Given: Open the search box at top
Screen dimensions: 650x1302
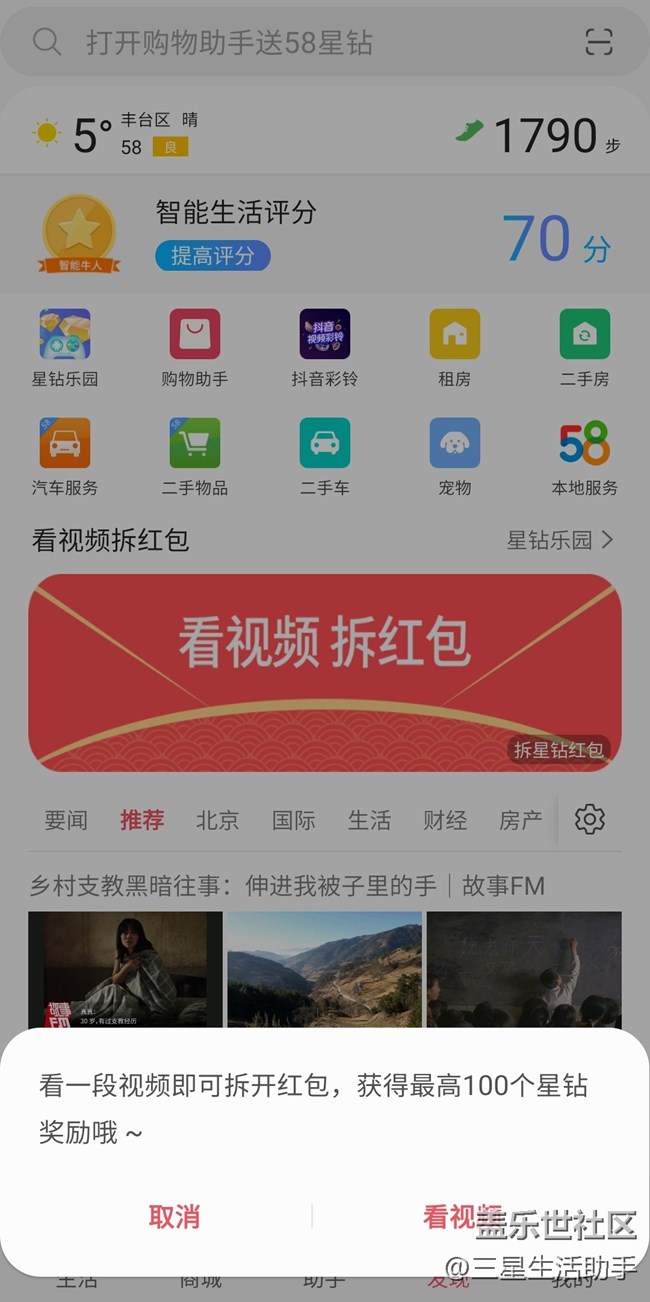Looking at the screenshot, I should [300, 42].
